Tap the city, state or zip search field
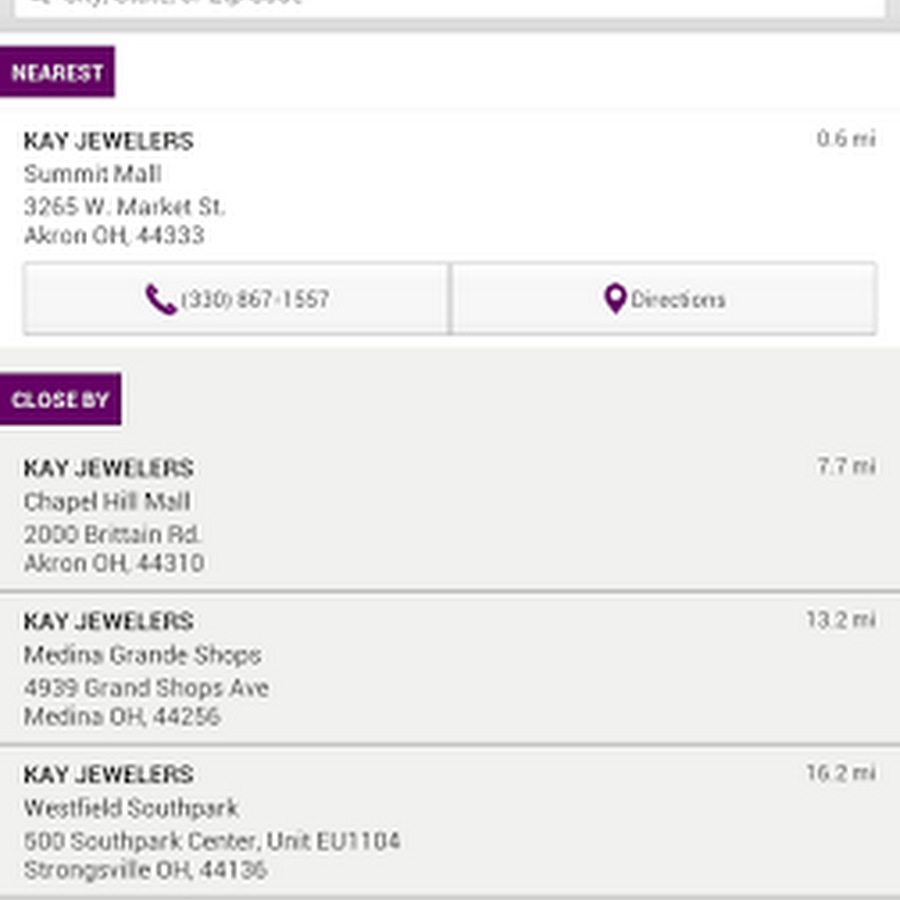 (x=450, y=5)
